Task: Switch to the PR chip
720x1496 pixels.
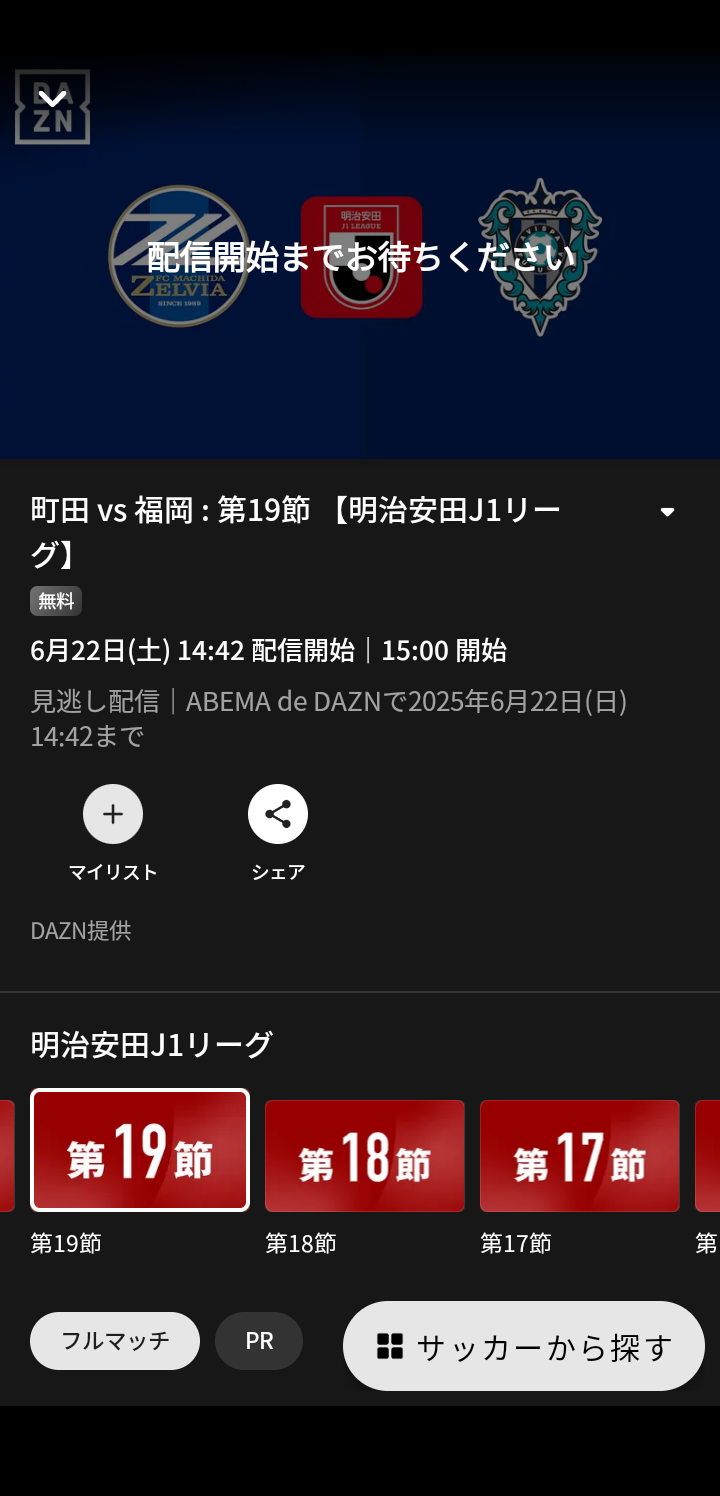Action: point(259,1341)
